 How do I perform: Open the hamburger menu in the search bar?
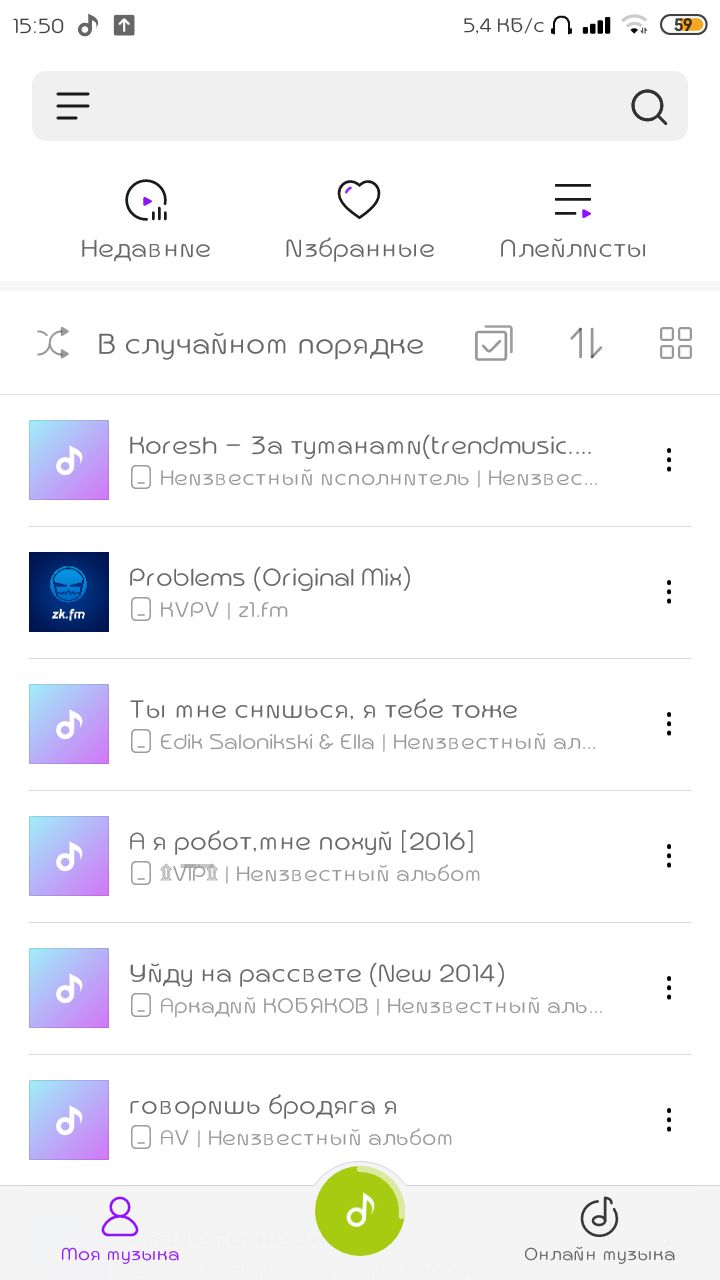[x=73, y=106]
